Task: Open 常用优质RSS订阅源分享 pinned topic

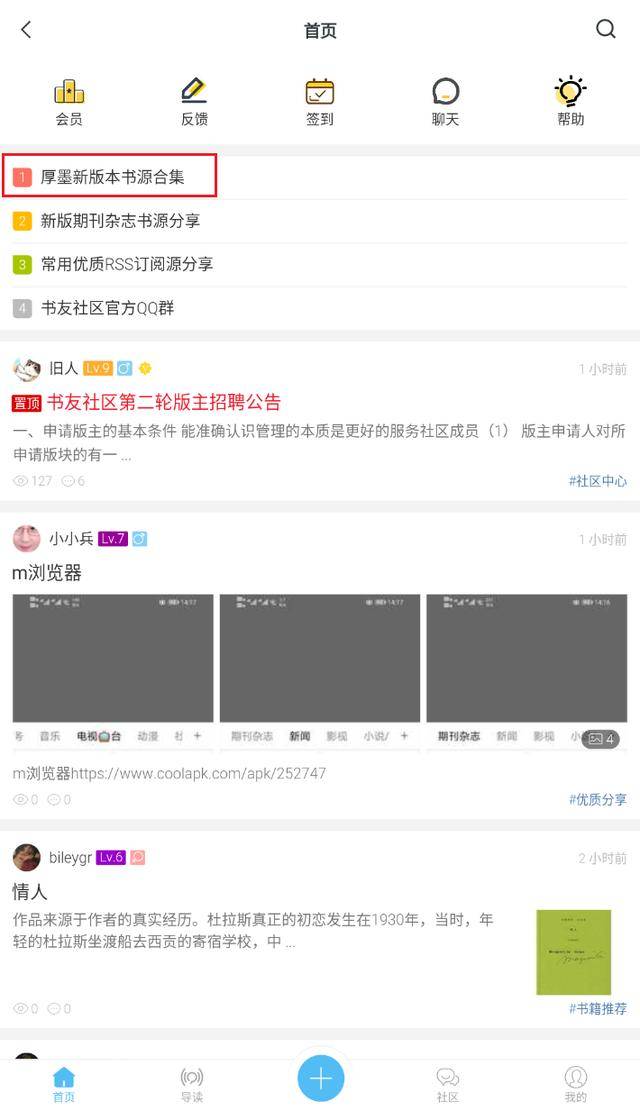Action: pos(126,264)
